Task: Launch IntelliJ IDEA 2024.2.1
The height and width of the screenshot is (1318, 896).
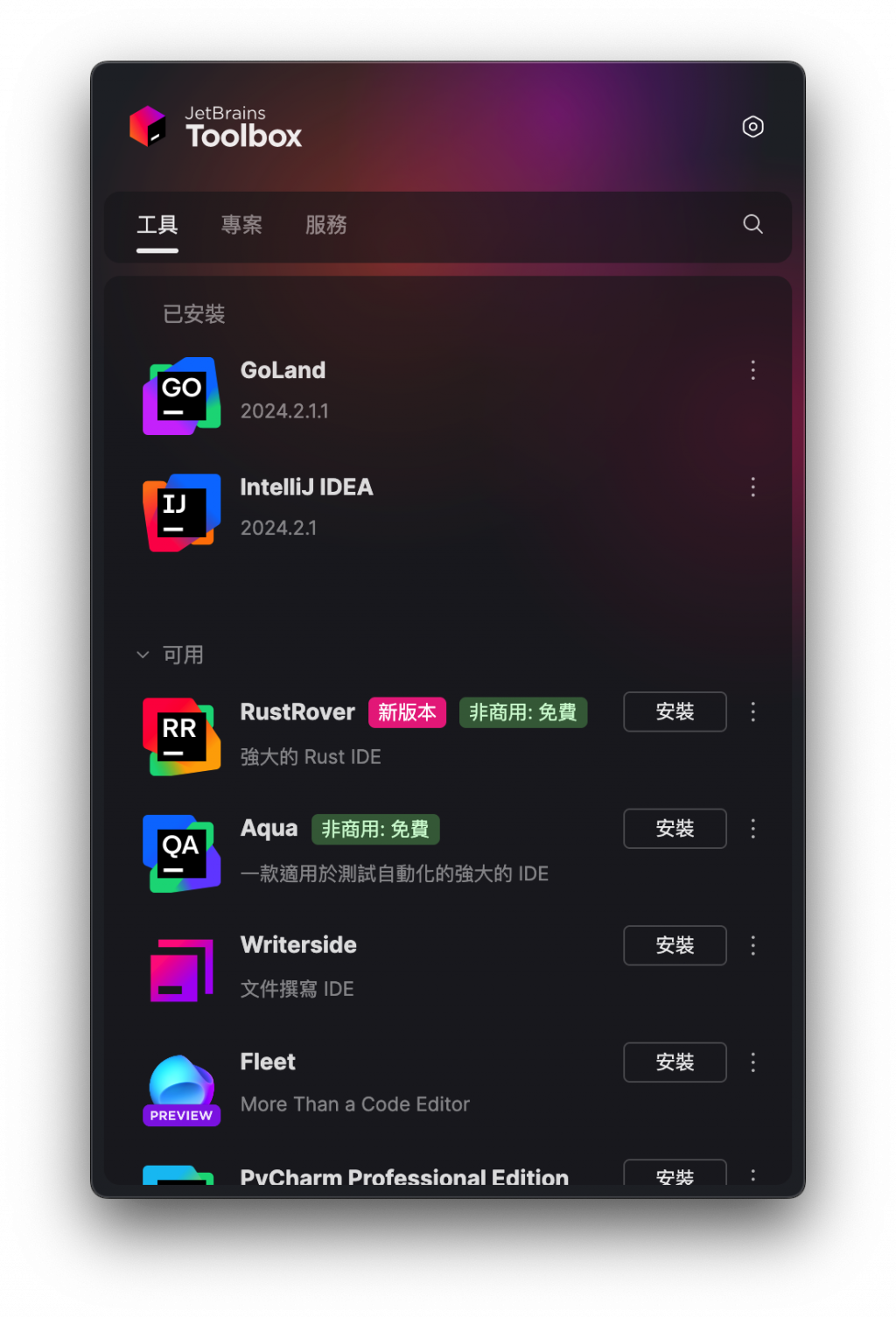Action: [306, 487]
